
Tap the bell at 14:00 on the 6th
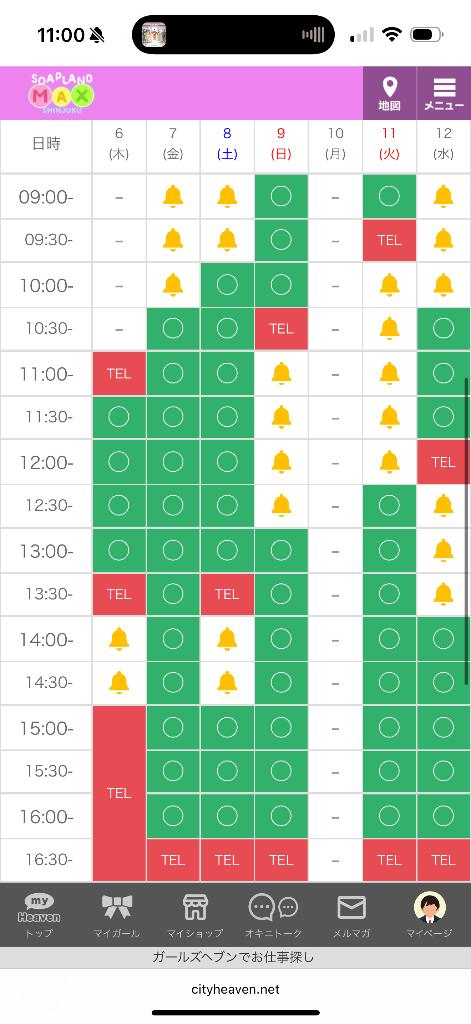119,639
